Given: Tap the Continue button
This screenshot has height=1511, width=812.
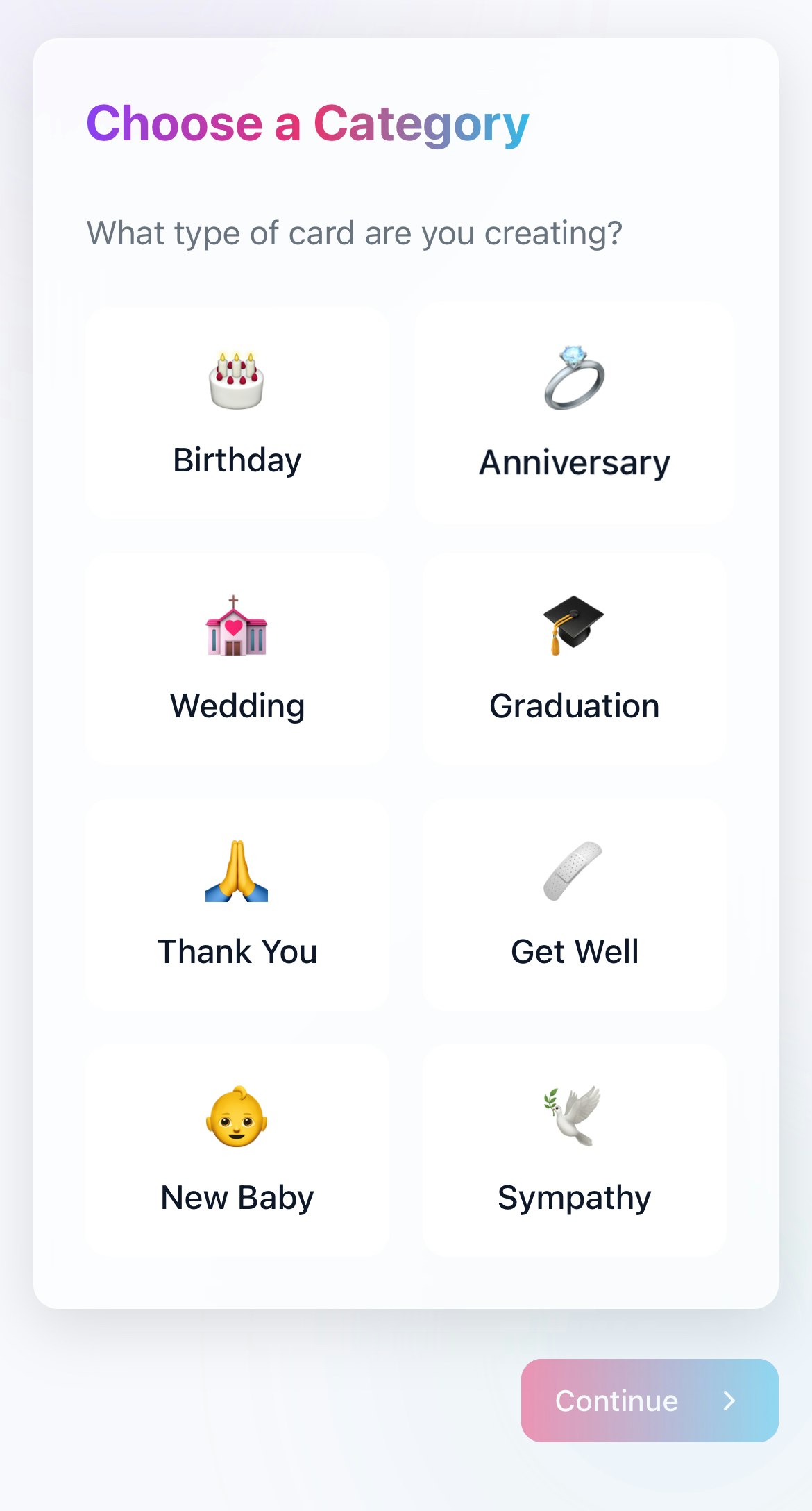Looking at the screenshot, I should 649,1401.
